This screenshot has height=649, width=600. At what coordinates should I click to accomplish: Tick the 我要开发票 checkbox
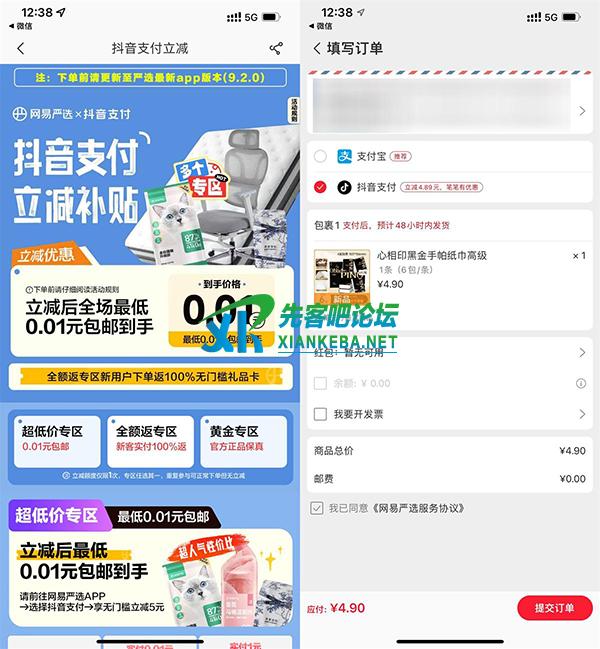pos(320,414)
